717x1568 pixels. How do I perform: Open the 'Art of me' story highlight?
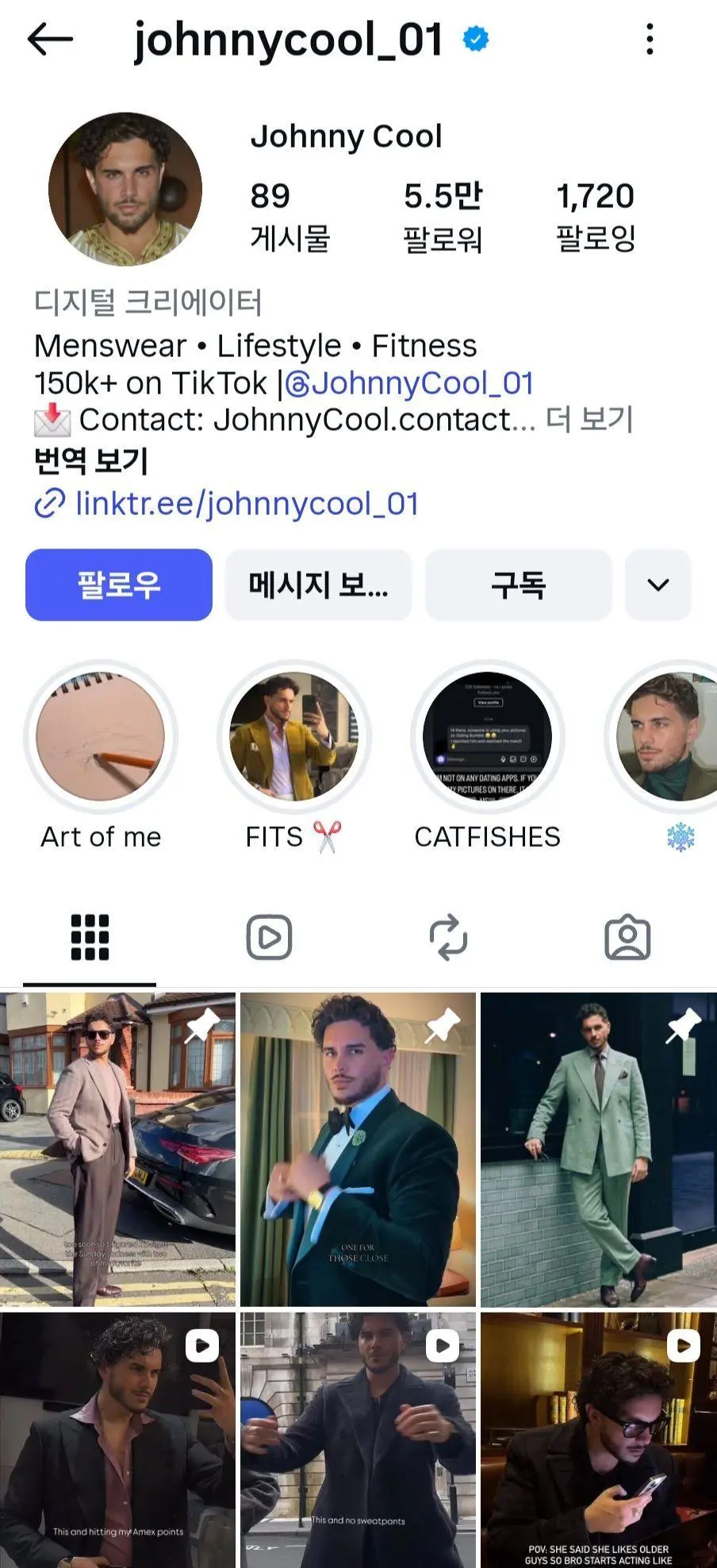point(100,737)
